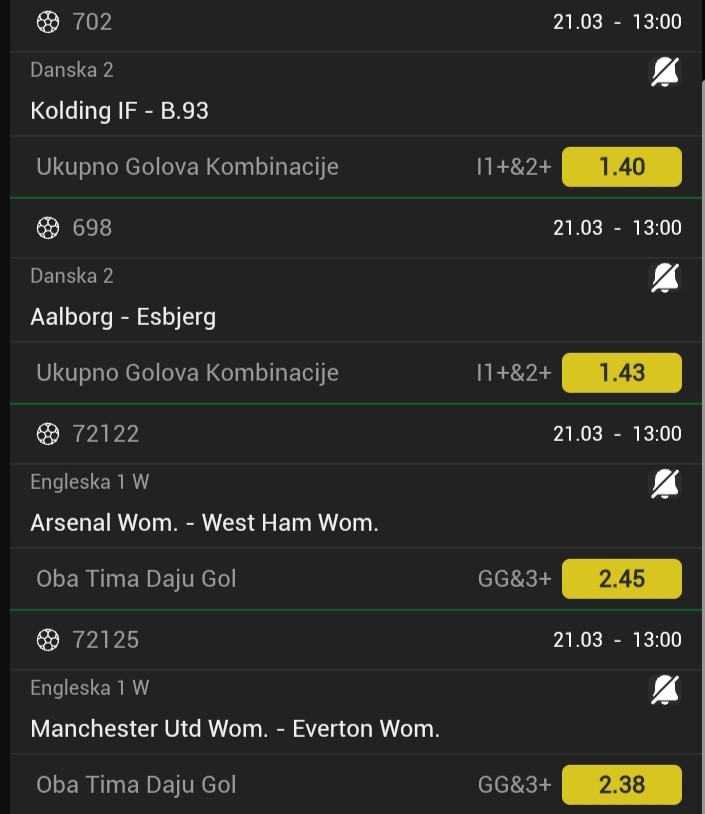Toggle bell for Arsenal Wom. - West Ham Wom.
The width and height of the screenshot is (705, 814).
click(665, 484)
